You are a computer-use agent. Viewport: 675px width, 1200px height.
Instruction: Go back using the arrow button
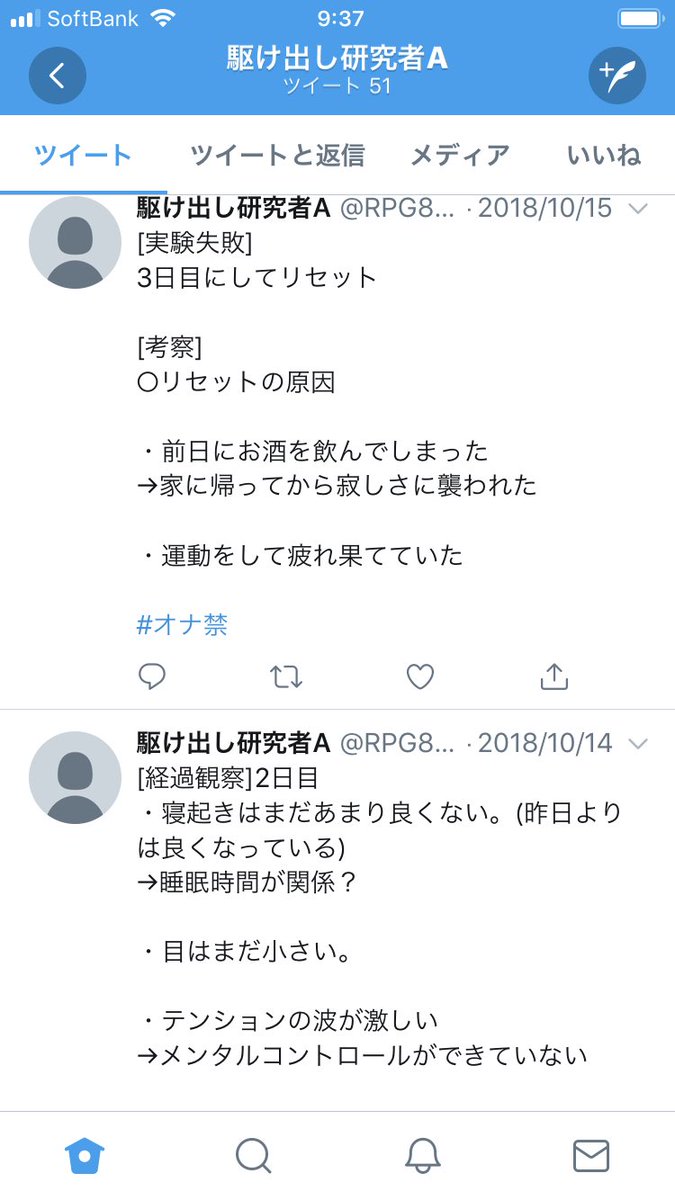pyautogui.click(x=57, y=76)
